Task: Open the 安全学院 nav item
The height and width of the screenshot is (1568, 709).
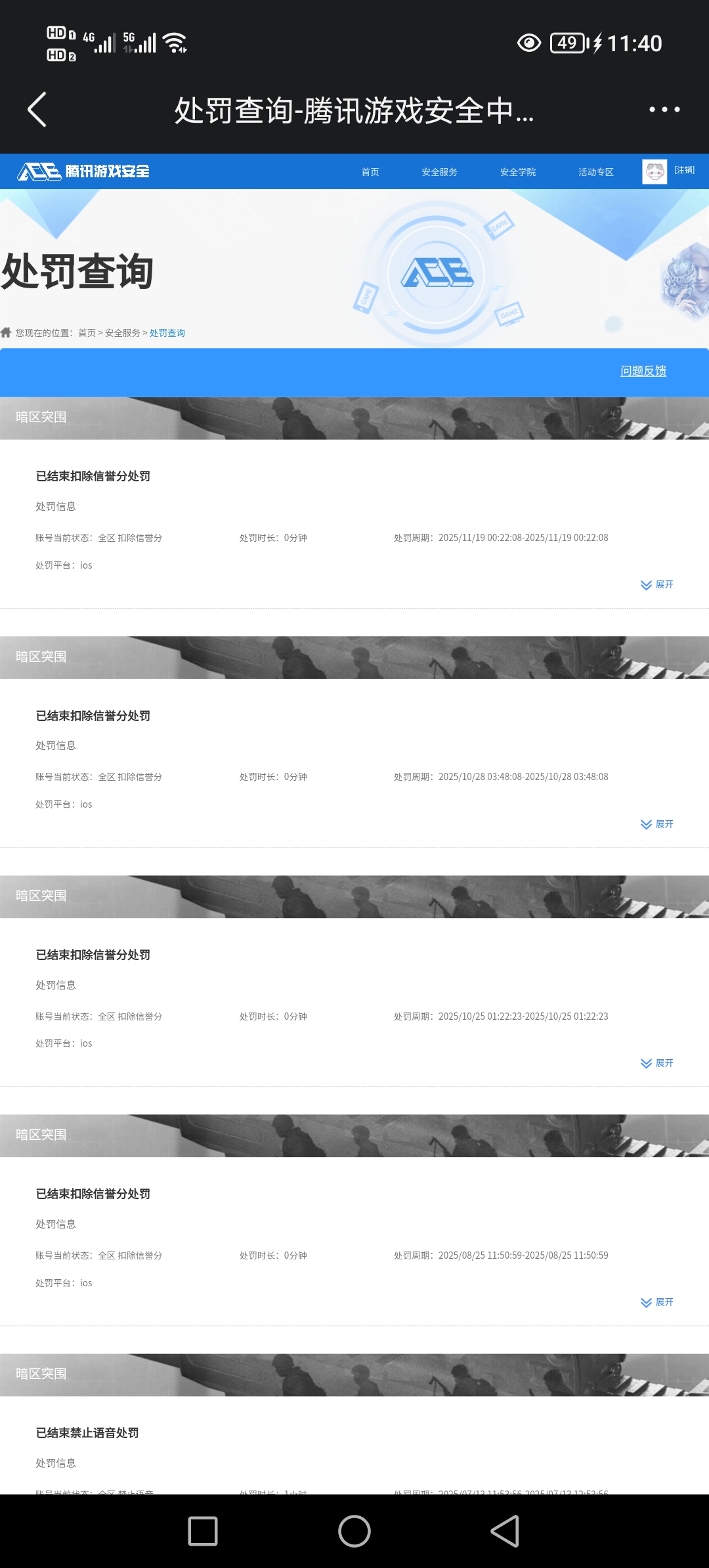Action: pos(517,172)
